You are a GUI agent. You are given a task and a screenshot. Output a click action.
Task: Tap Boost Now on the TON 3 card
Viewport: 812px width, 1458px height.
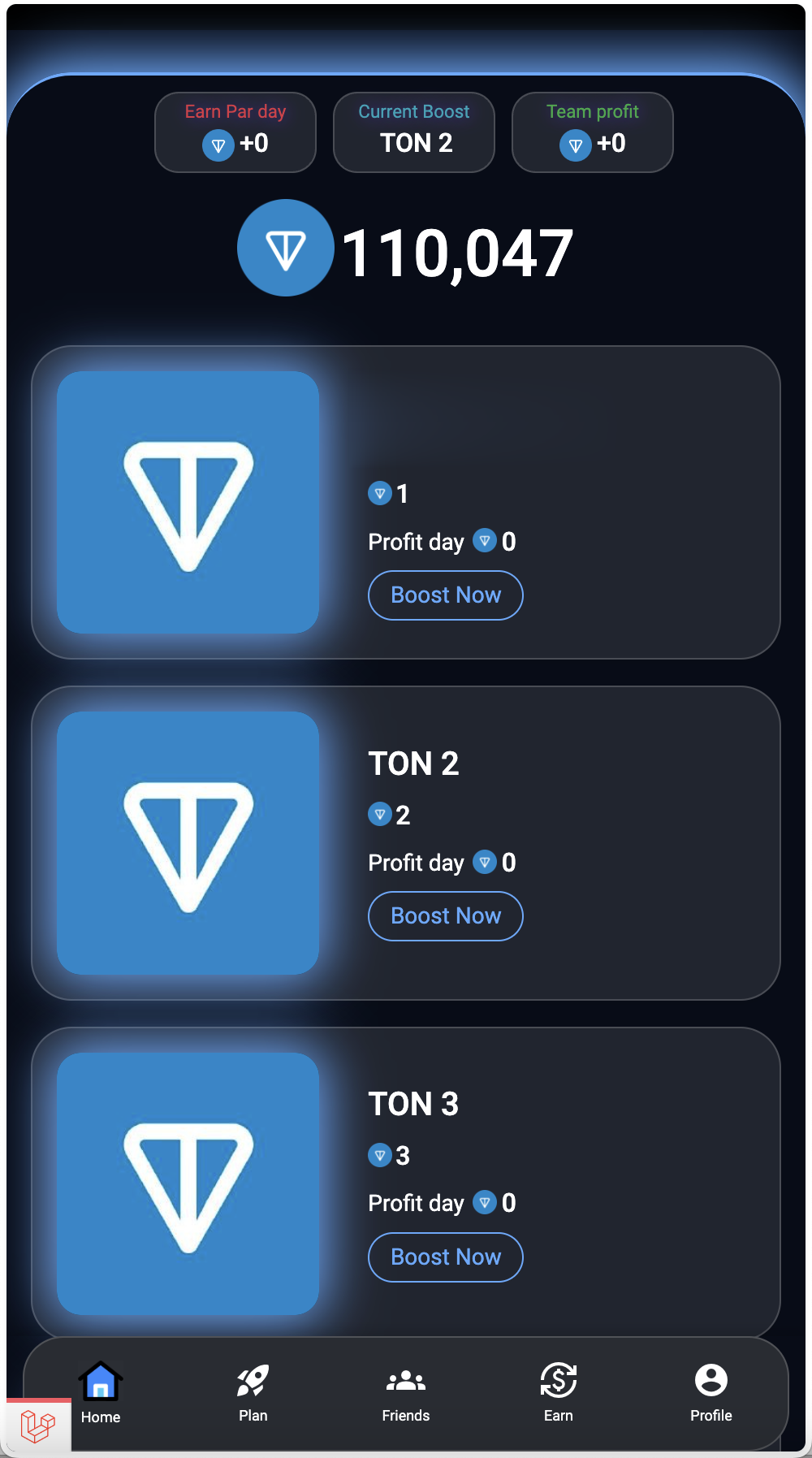coord(445,1257)
